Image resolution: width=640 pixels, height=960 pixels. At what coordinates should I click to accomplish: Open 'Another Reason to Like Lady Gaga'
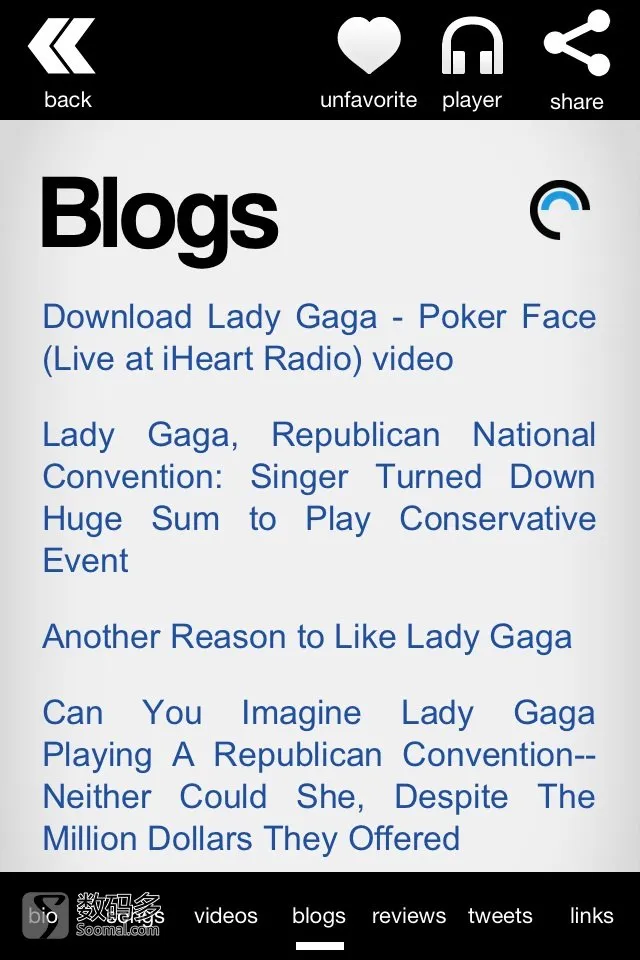click(x=307, y=637)
